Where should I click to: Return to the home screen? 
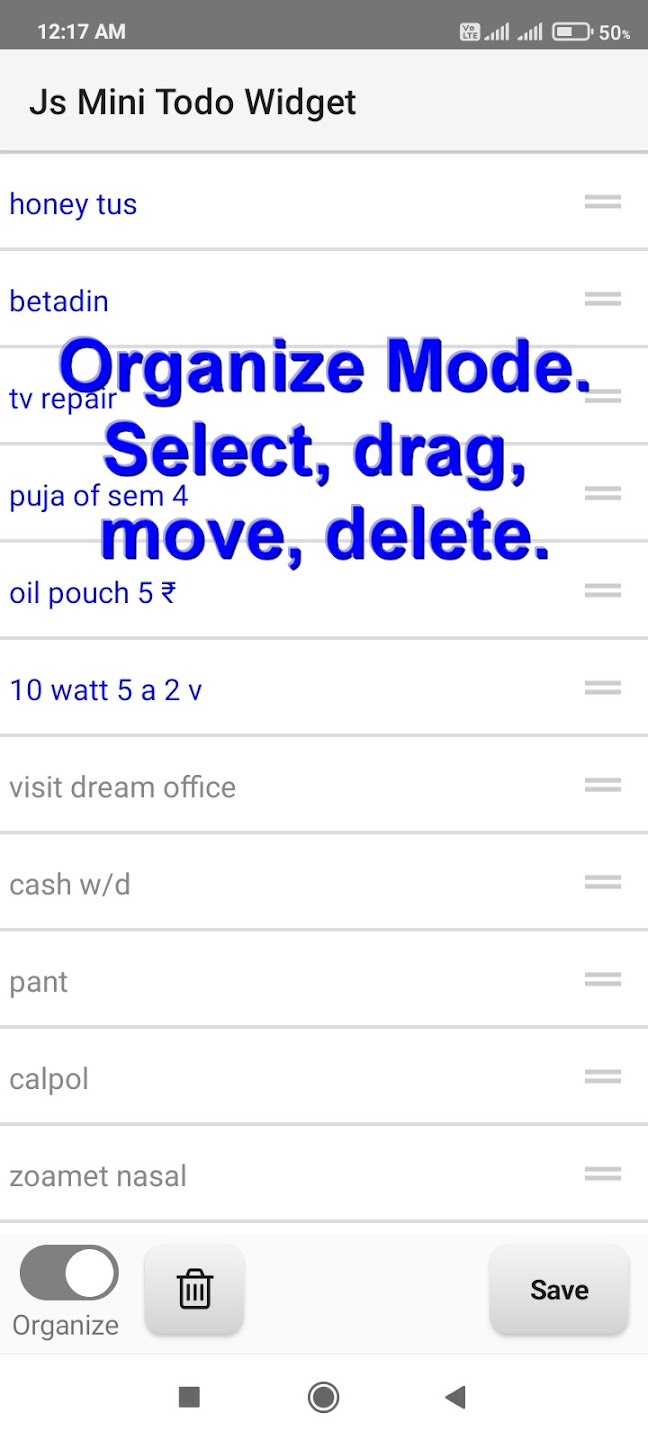[323, 1397]
